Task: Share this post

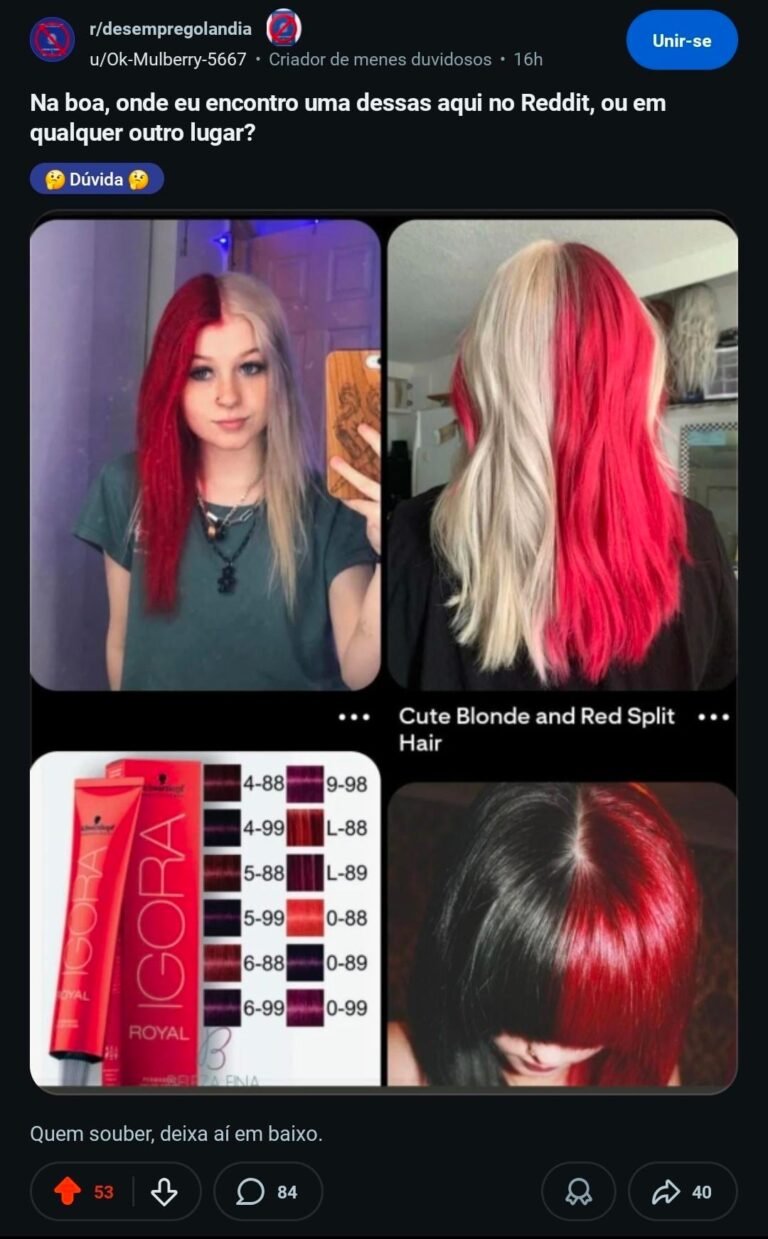Action: tap(682, 1191)
